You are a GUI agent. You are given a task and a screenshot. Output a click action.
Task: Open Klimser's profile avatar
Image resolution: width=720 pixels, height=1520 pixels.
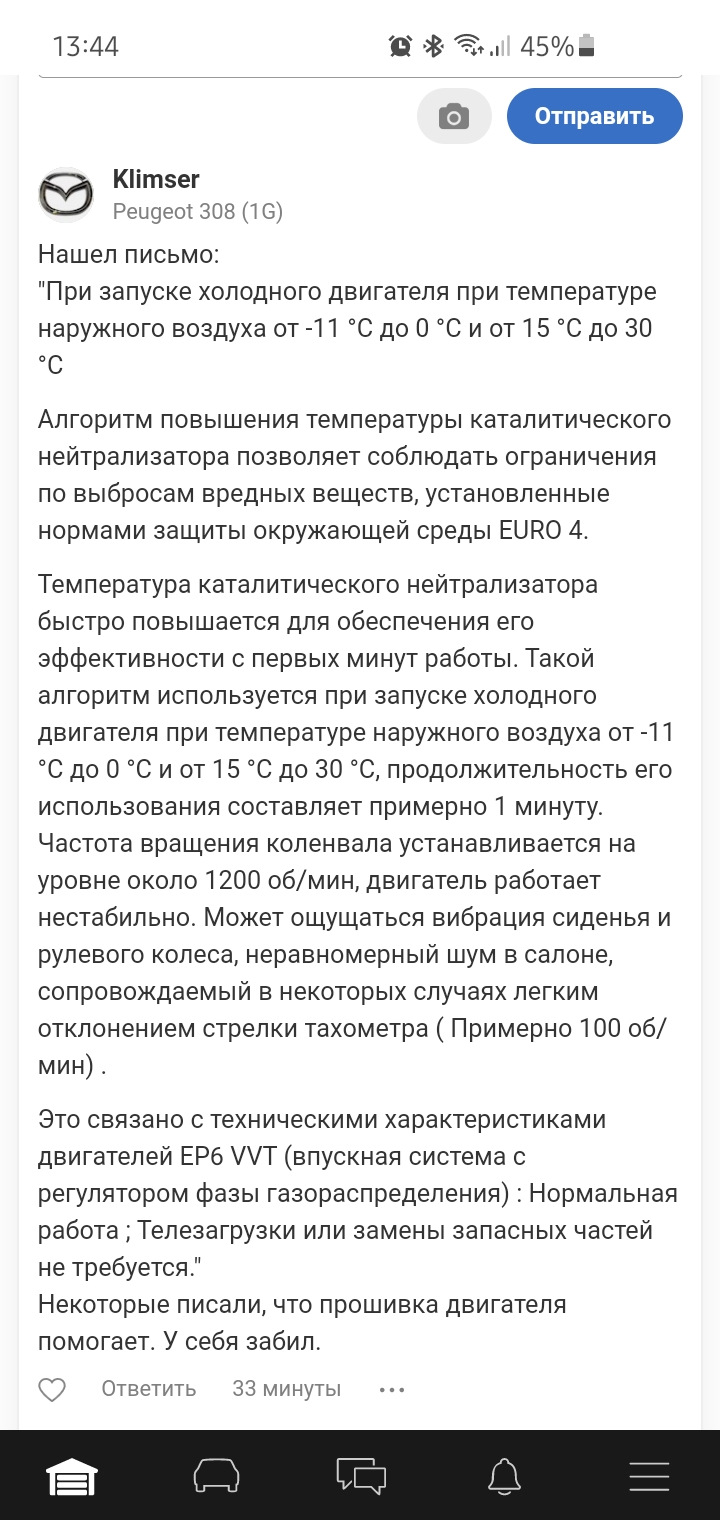(x=66, y=194)
